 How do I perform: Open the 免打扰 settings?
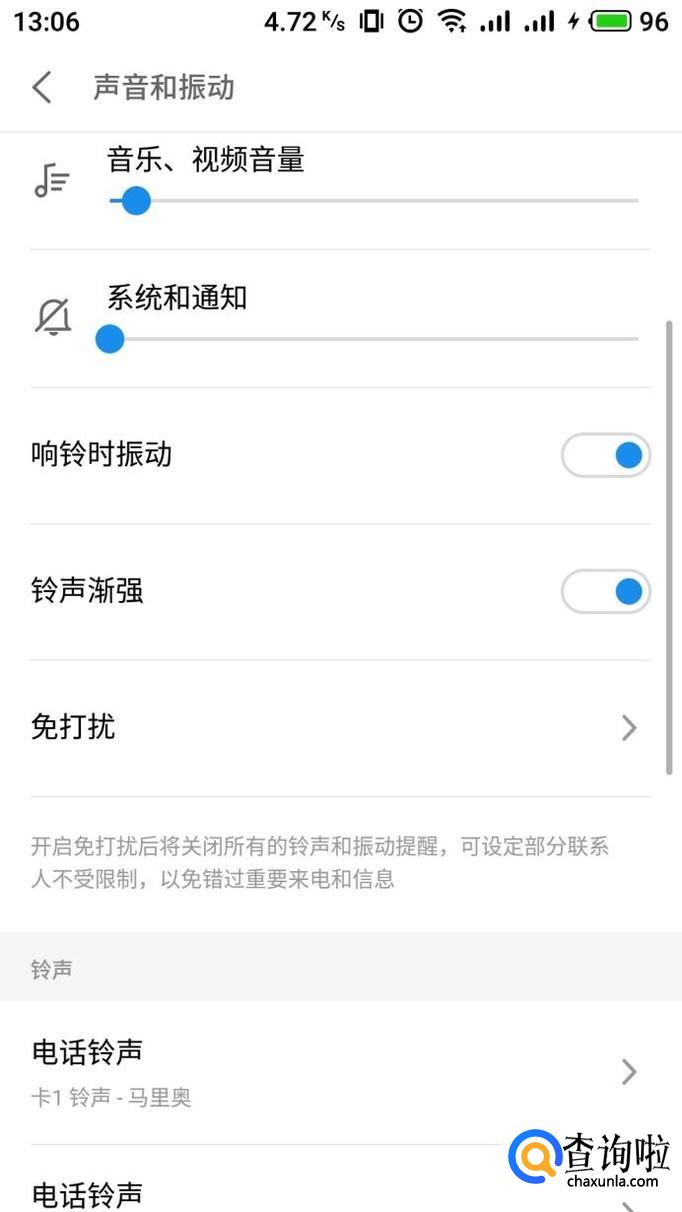[340, 727]
